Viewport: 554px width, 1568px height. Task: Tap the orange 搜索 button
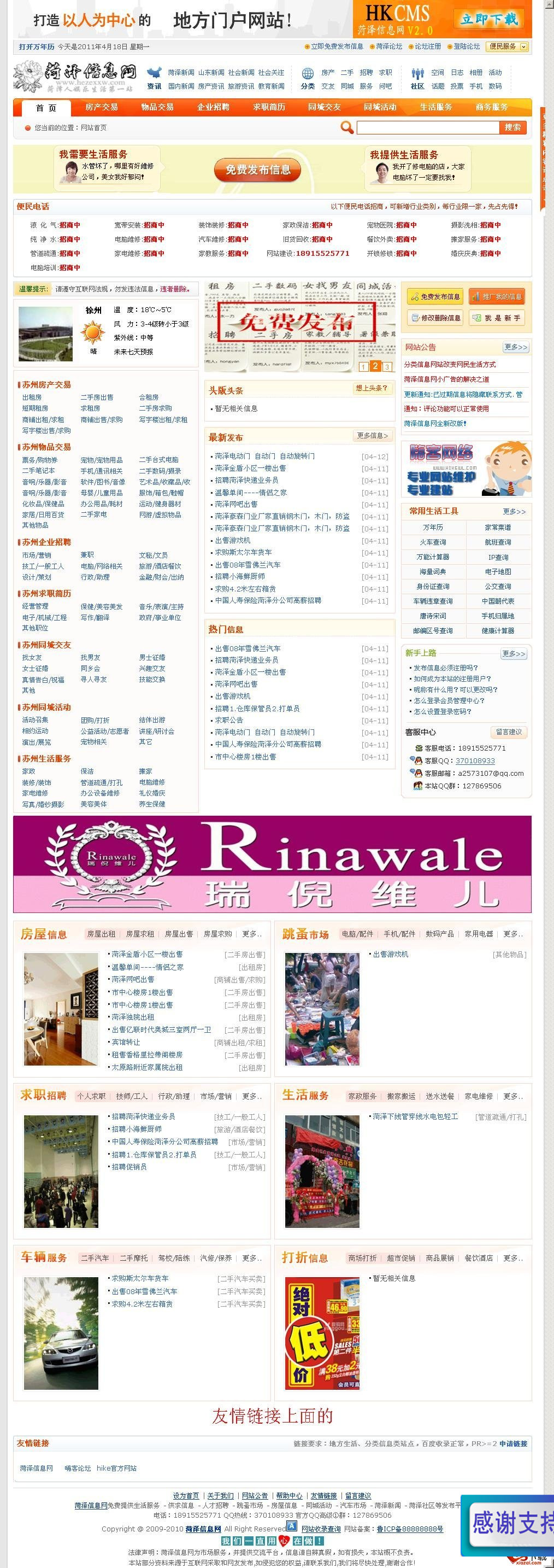coord(512,127)
